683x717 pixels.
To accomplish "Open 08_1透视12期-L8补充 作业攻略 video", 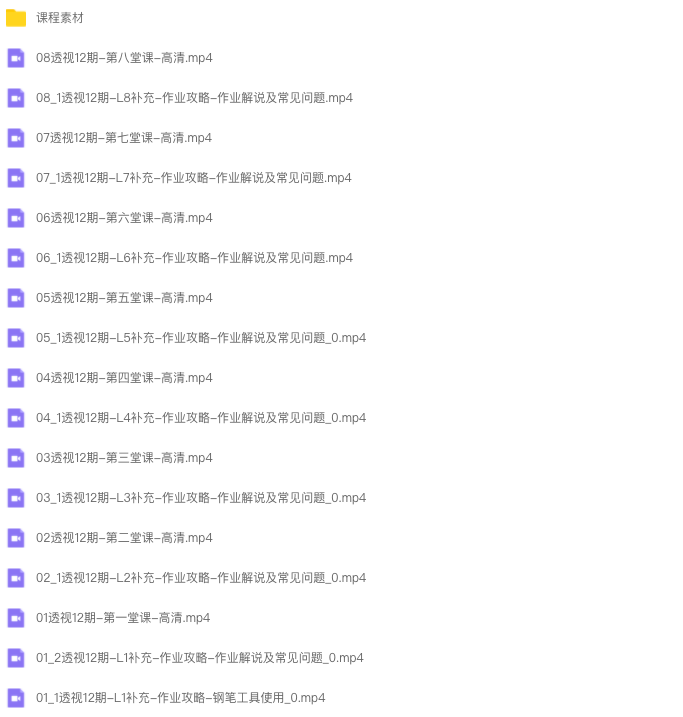I will pyautogui.click(x=194, y=98).
